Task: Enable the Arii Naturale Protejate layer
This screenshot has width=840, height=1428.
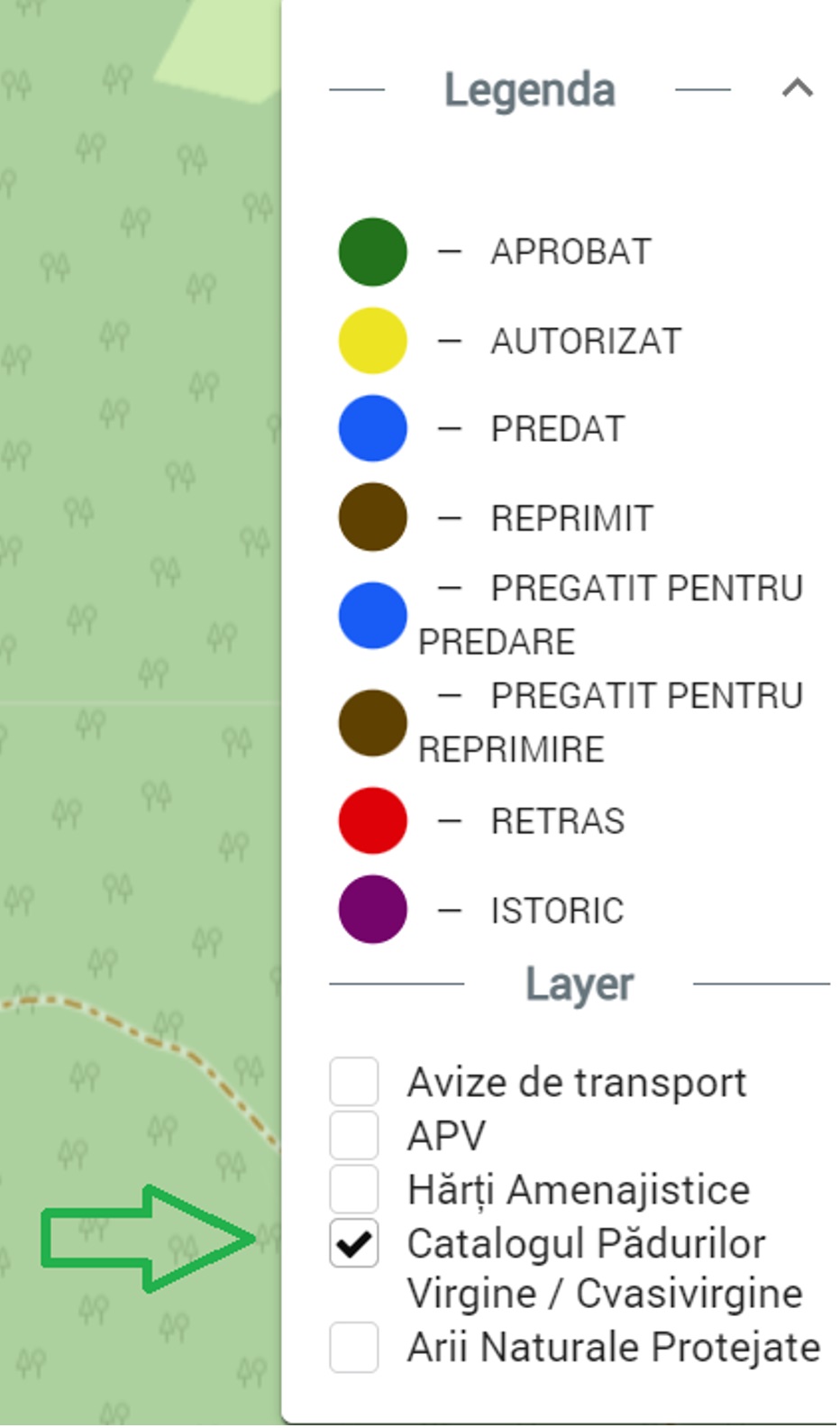Action: click(353, 1347)
